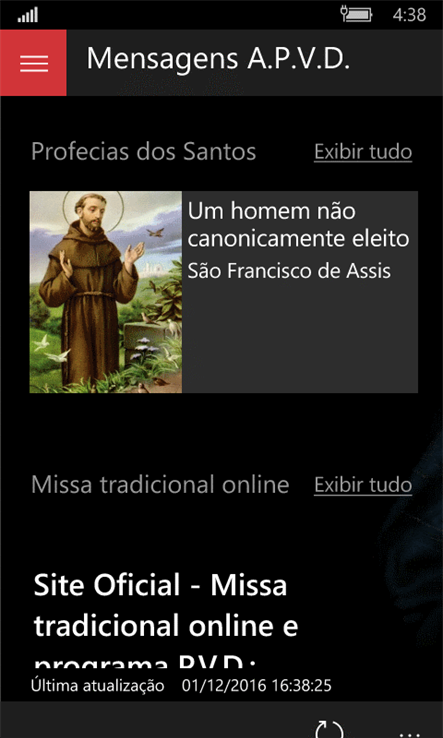This screenshot has height=738, width=443.
Task: Show all Profecias dos Santos
Action: [363, 152]
